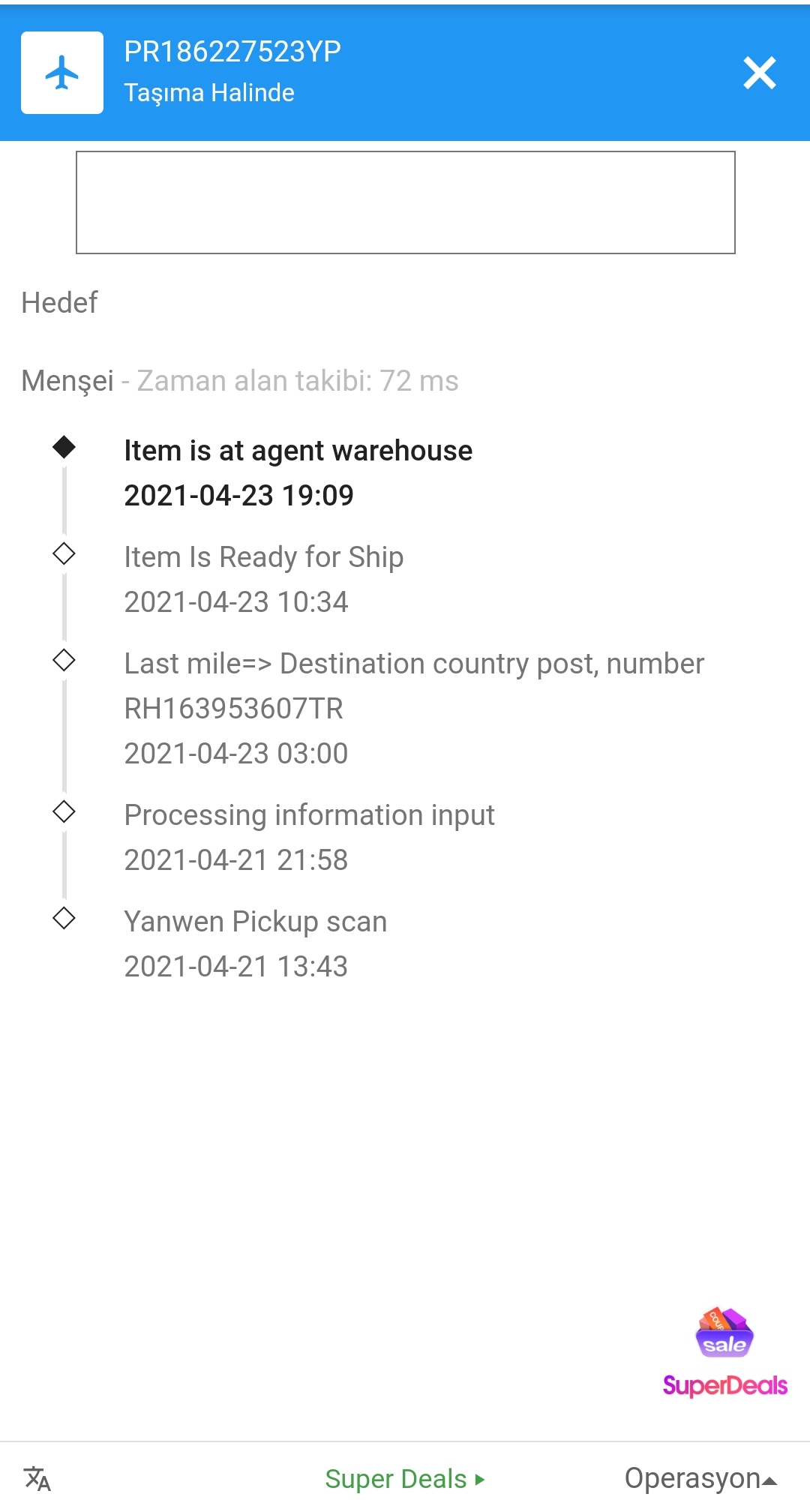Expand the Operasyon menu
The width and height of the screenshot is (810, 1512).
click(x=700, y=1478)
